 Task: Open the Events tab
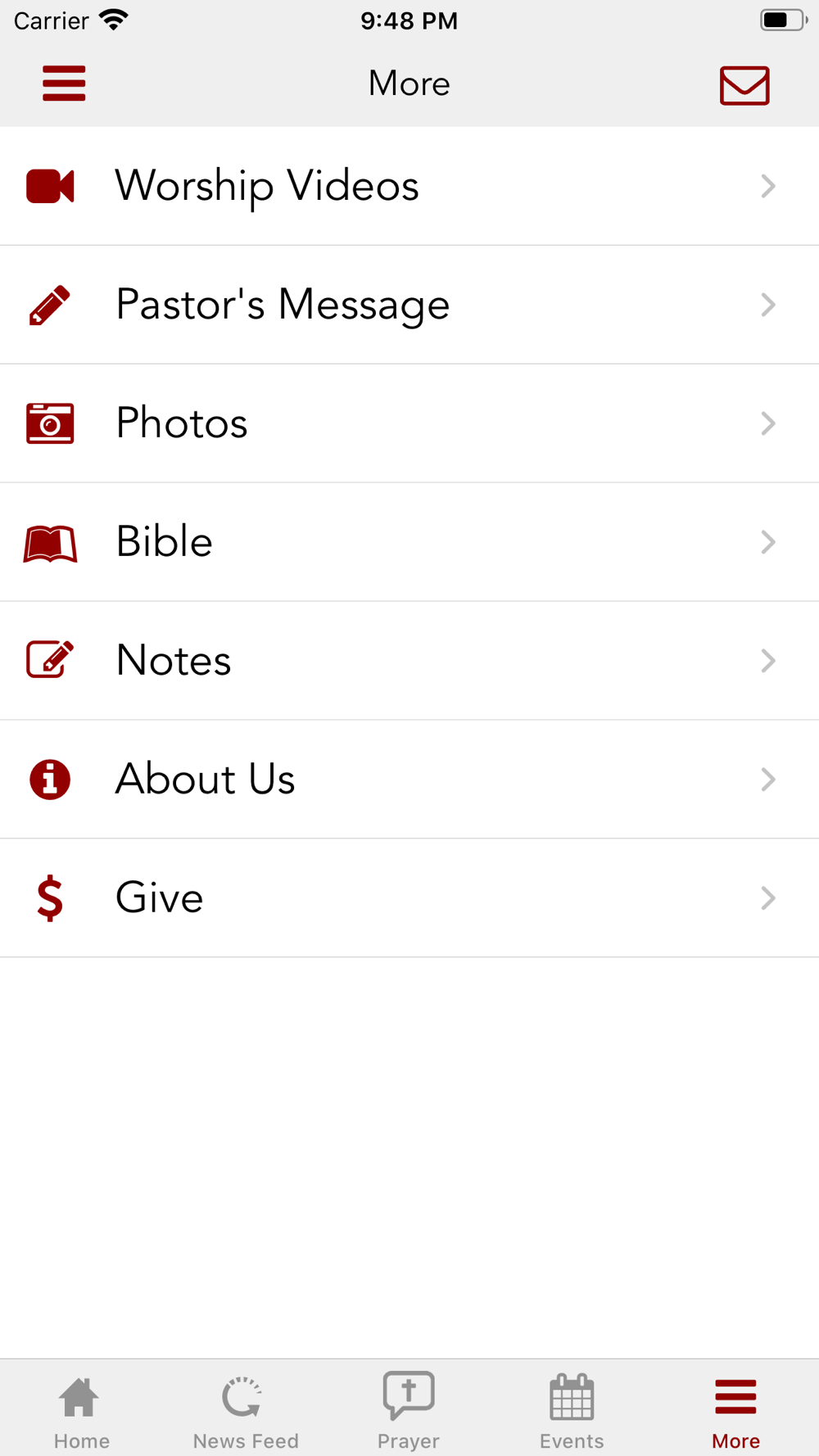(x=572, y=1410)
